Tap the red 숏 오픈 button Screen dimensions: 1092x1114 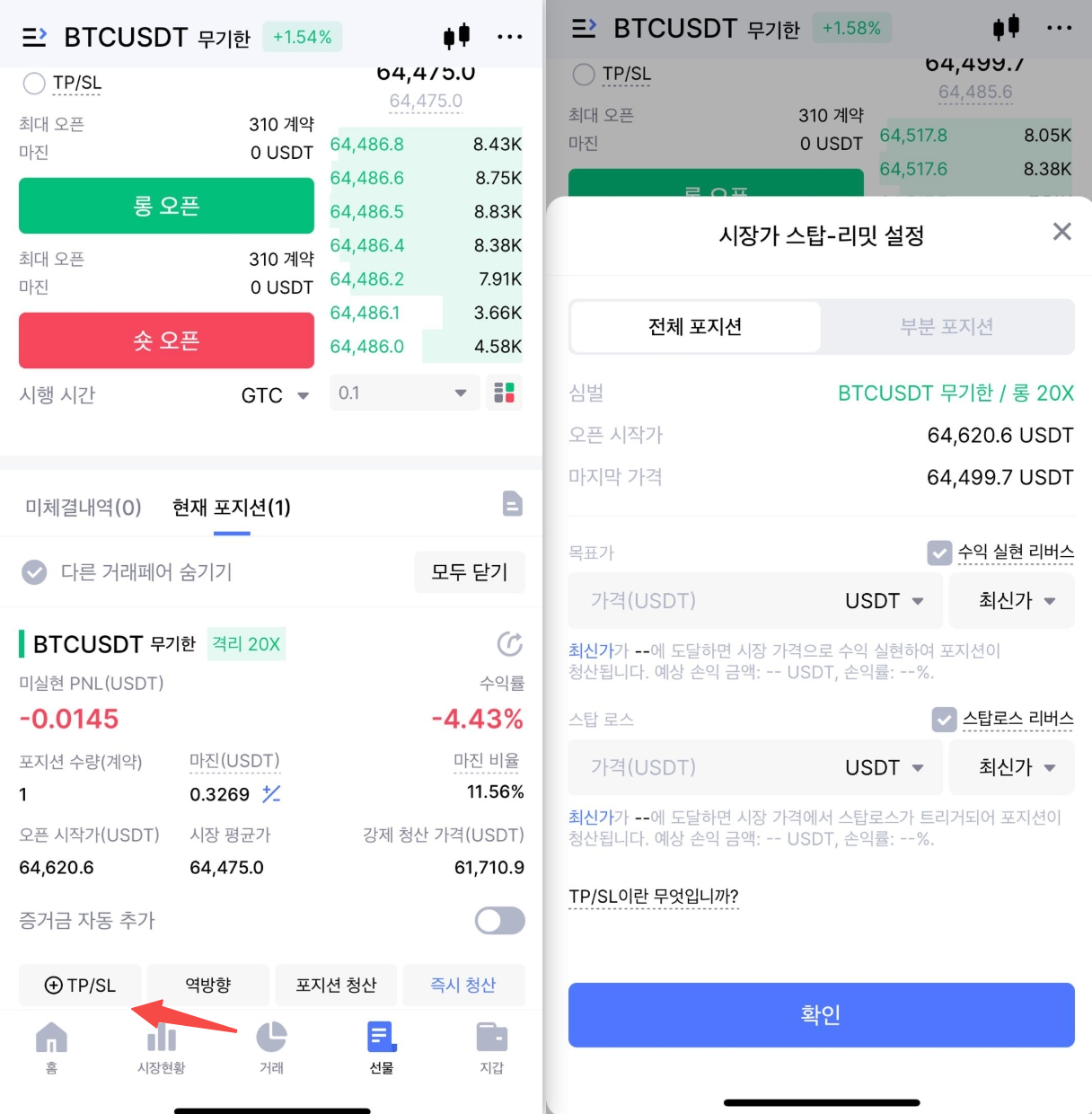(x=166, y=340)
